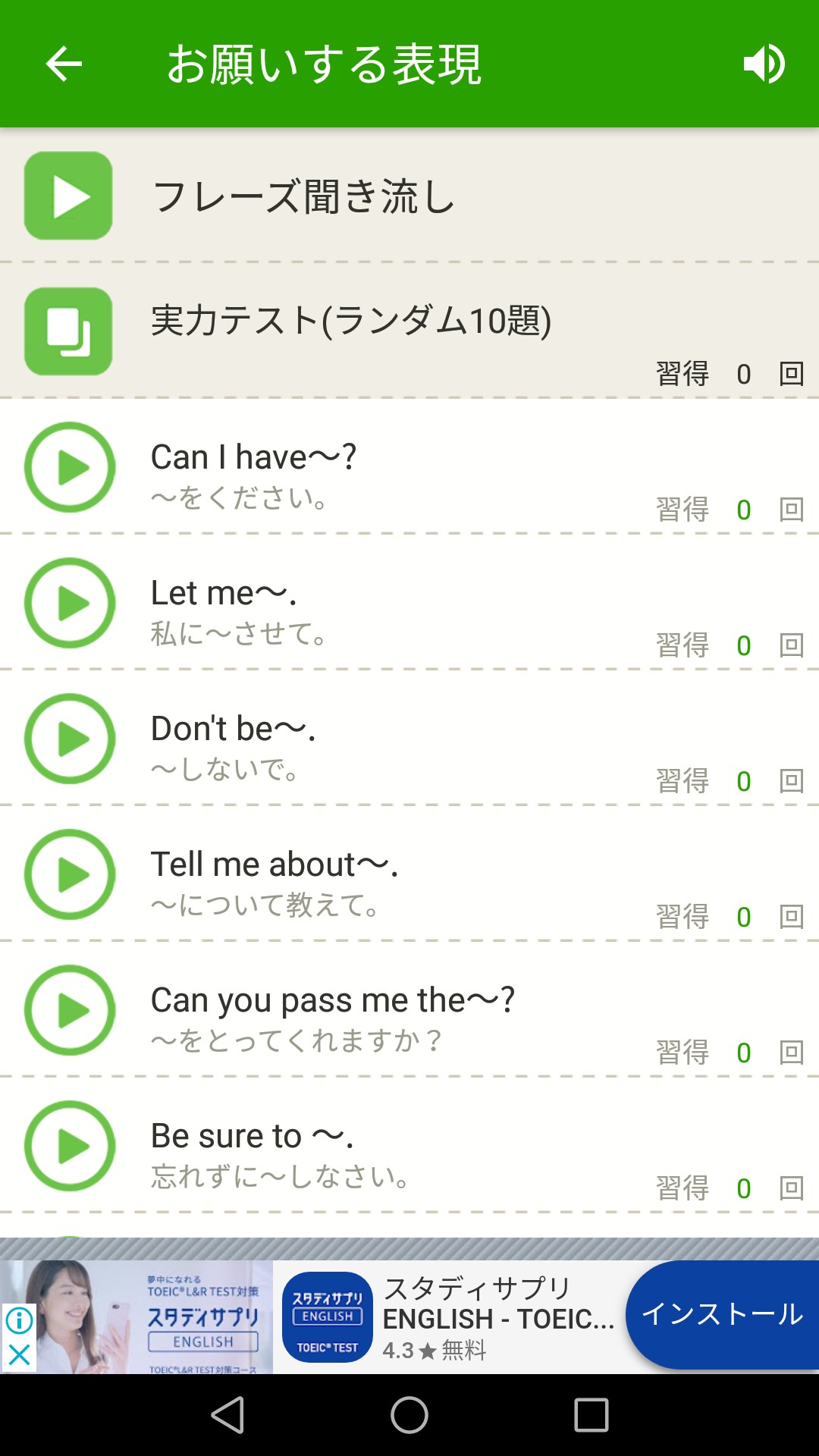Open the "Can I have〜?" phrase
819x1456 pixels.
click(x=253, y=457)
